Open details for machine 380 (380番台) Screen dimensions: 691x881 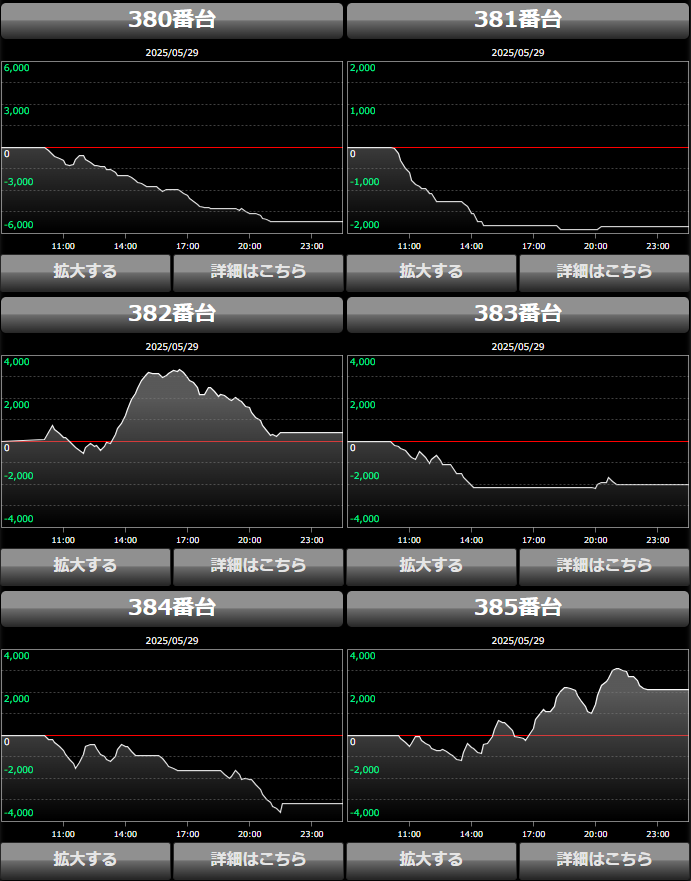[258, 271]
